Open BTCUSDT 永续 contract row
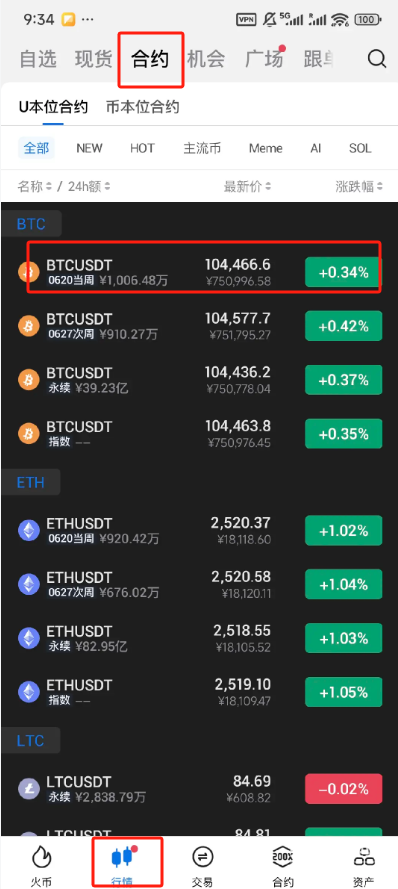Image resolution: width=398 pixels, height=889 pixels. [x=199, y=380]
